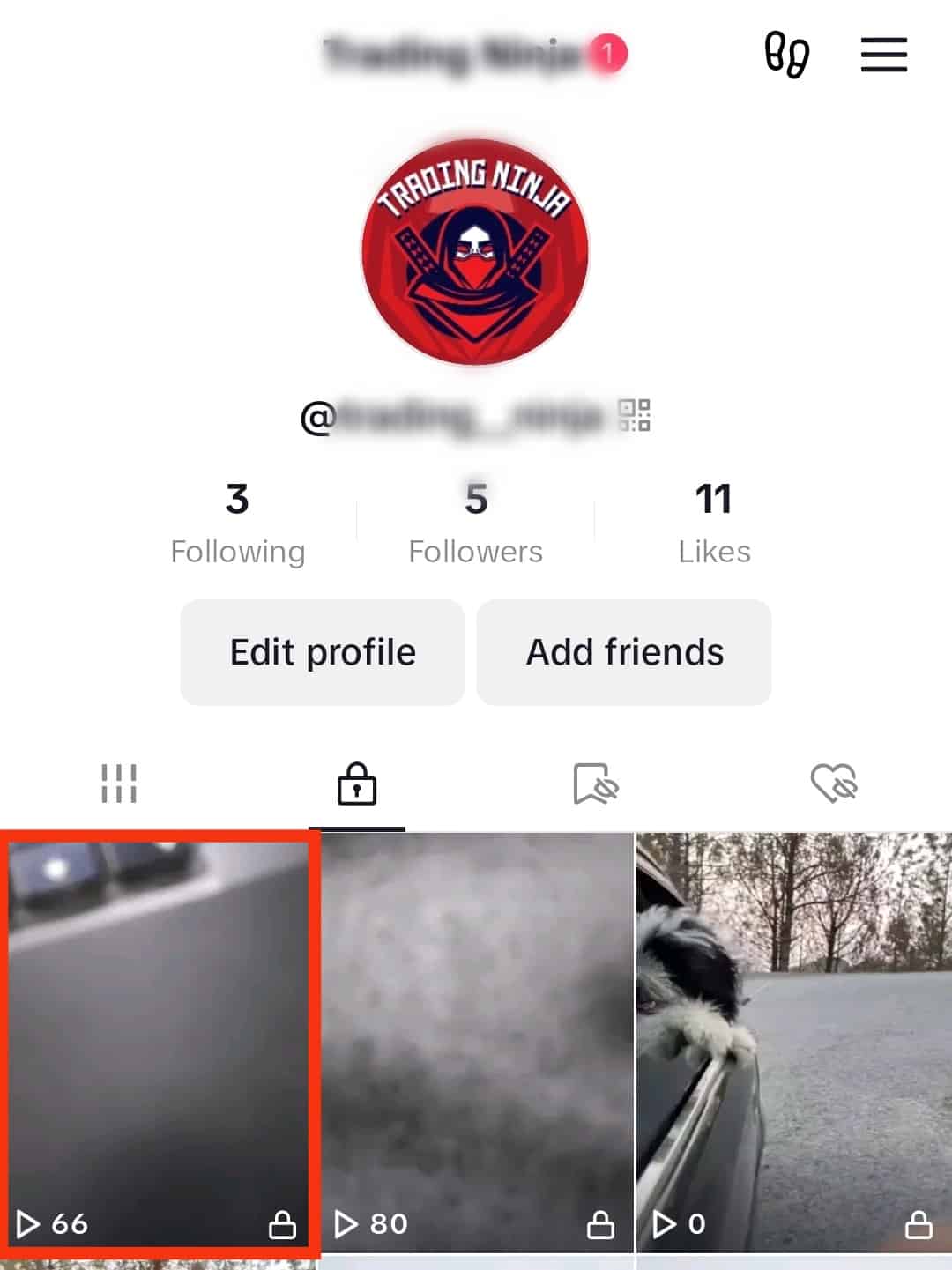View the Following list

(237, 524)
